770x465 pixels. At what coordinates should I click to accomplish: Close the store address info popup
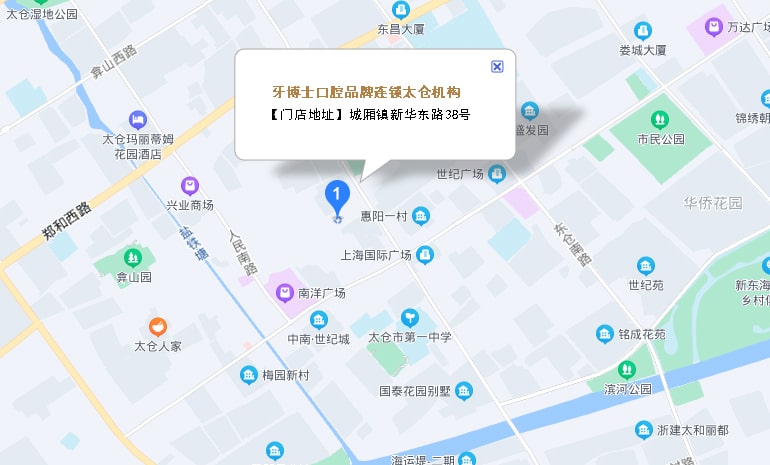pos(497,66)
